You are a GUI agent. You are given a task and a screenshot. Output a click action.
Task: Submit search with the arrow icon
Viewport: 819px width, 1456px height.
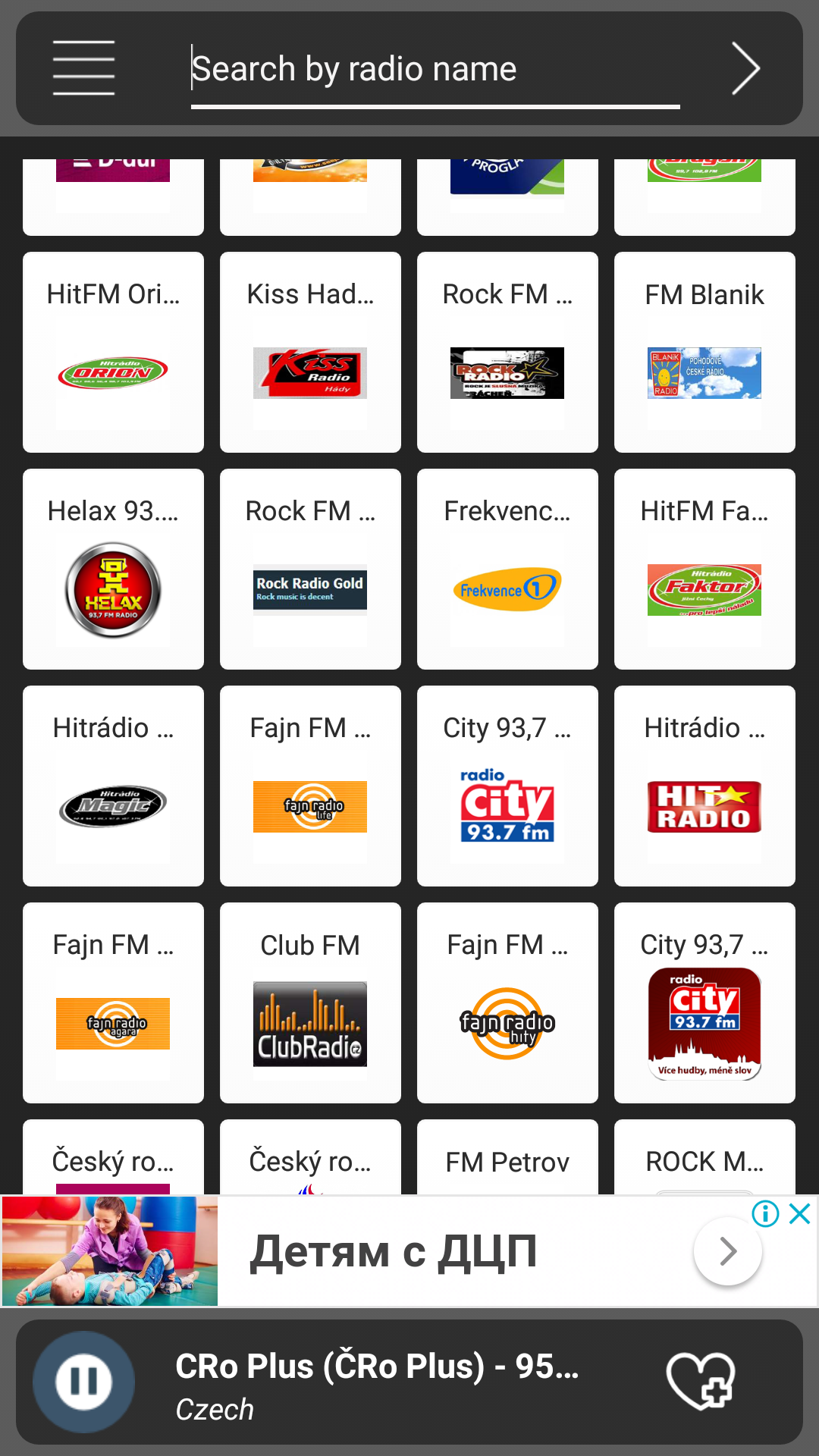[x=745, y=68]
